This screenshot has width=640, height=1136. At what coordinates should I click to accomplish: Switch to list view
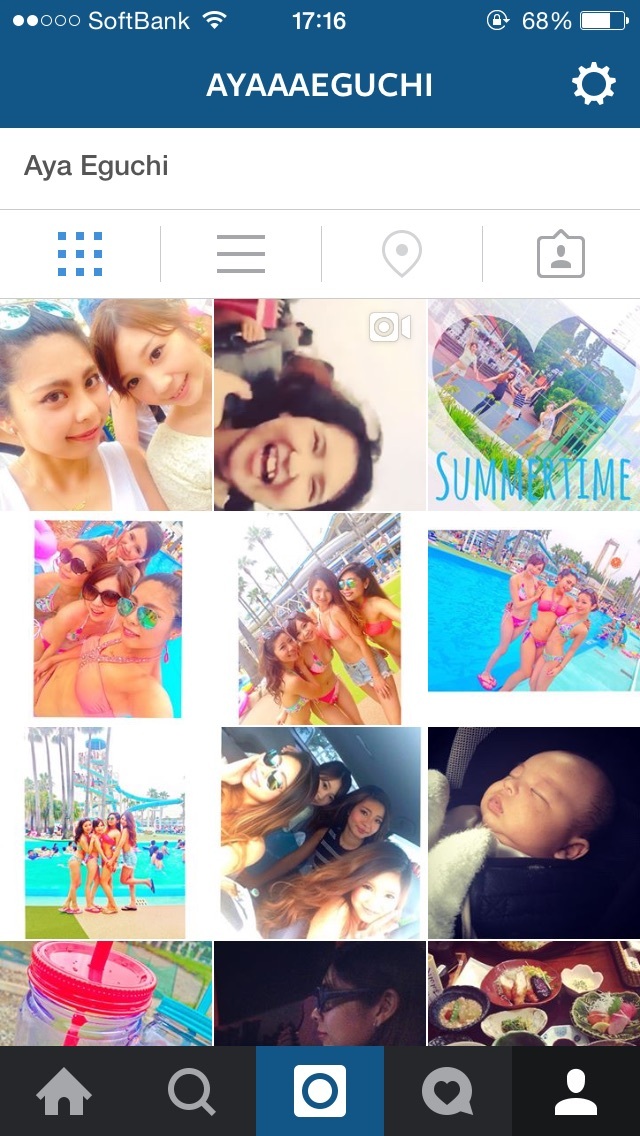[x=241, y=254]
